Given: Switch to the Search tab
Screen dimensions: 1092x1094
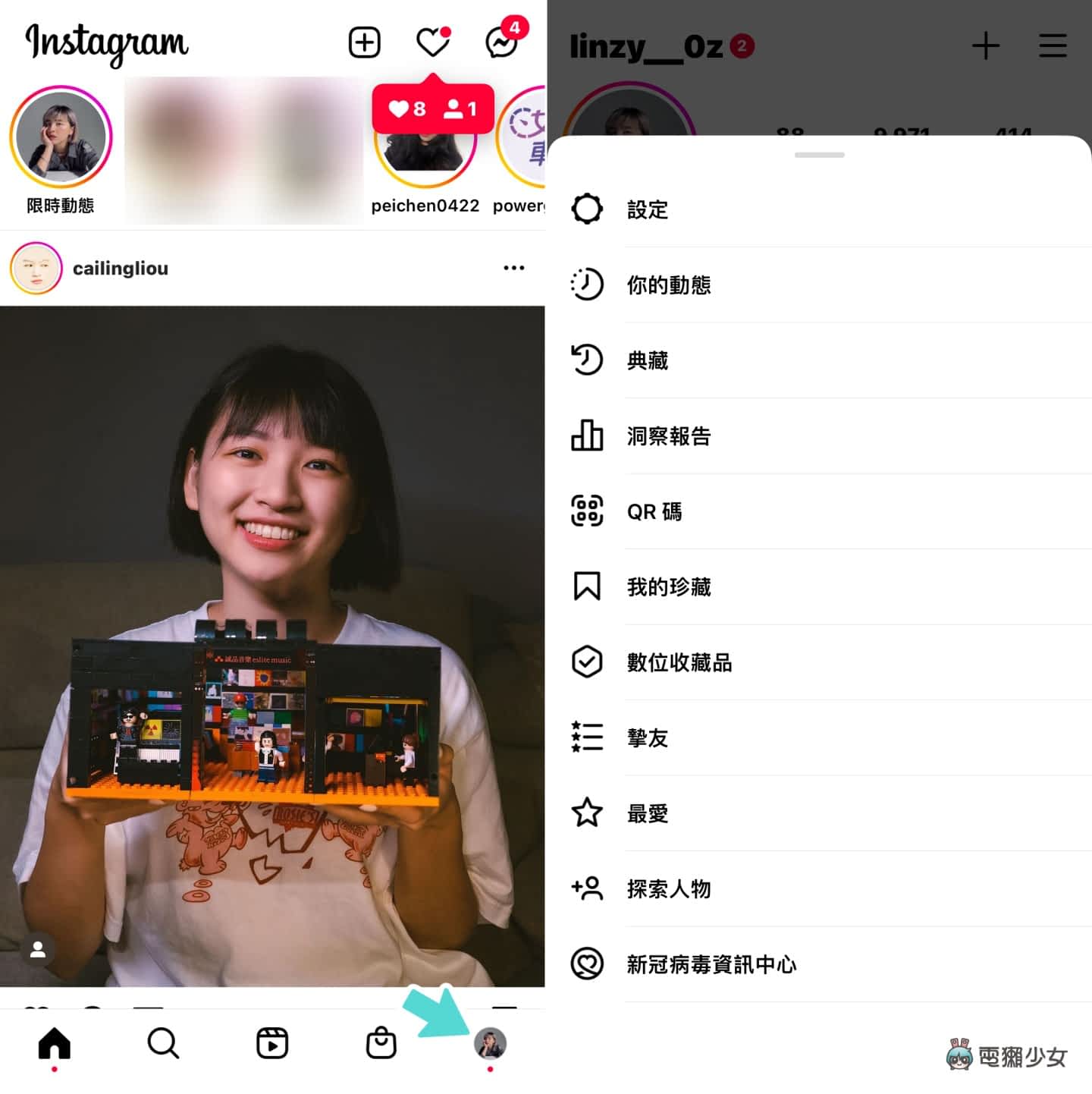Looking at the screenshot, I should [x=163, y=1043].
